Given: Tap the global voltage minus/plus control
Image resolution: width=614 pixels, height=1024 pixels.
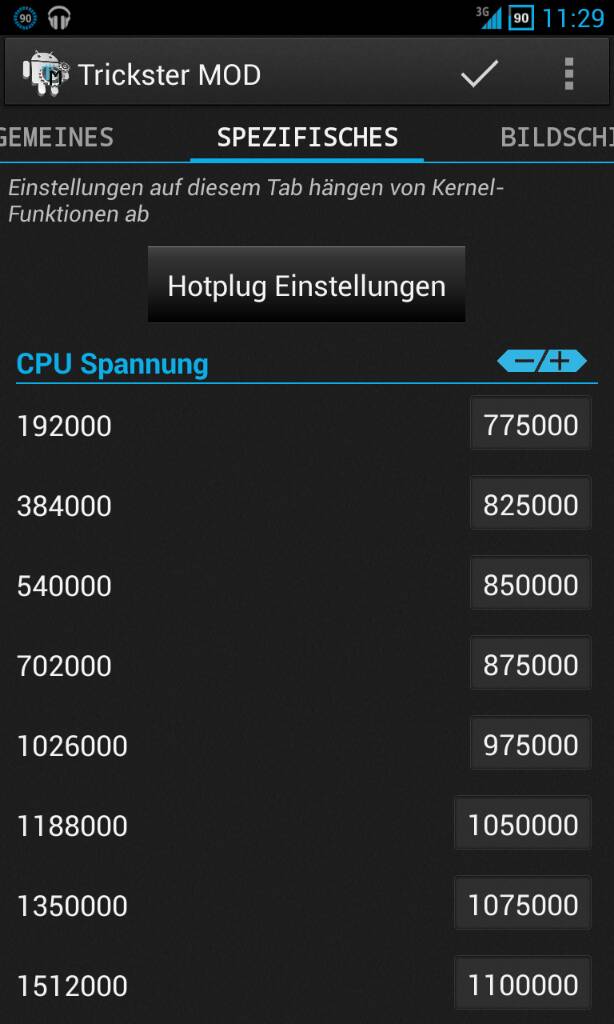Looking at the screenshot, I should [x=542, y=361].
